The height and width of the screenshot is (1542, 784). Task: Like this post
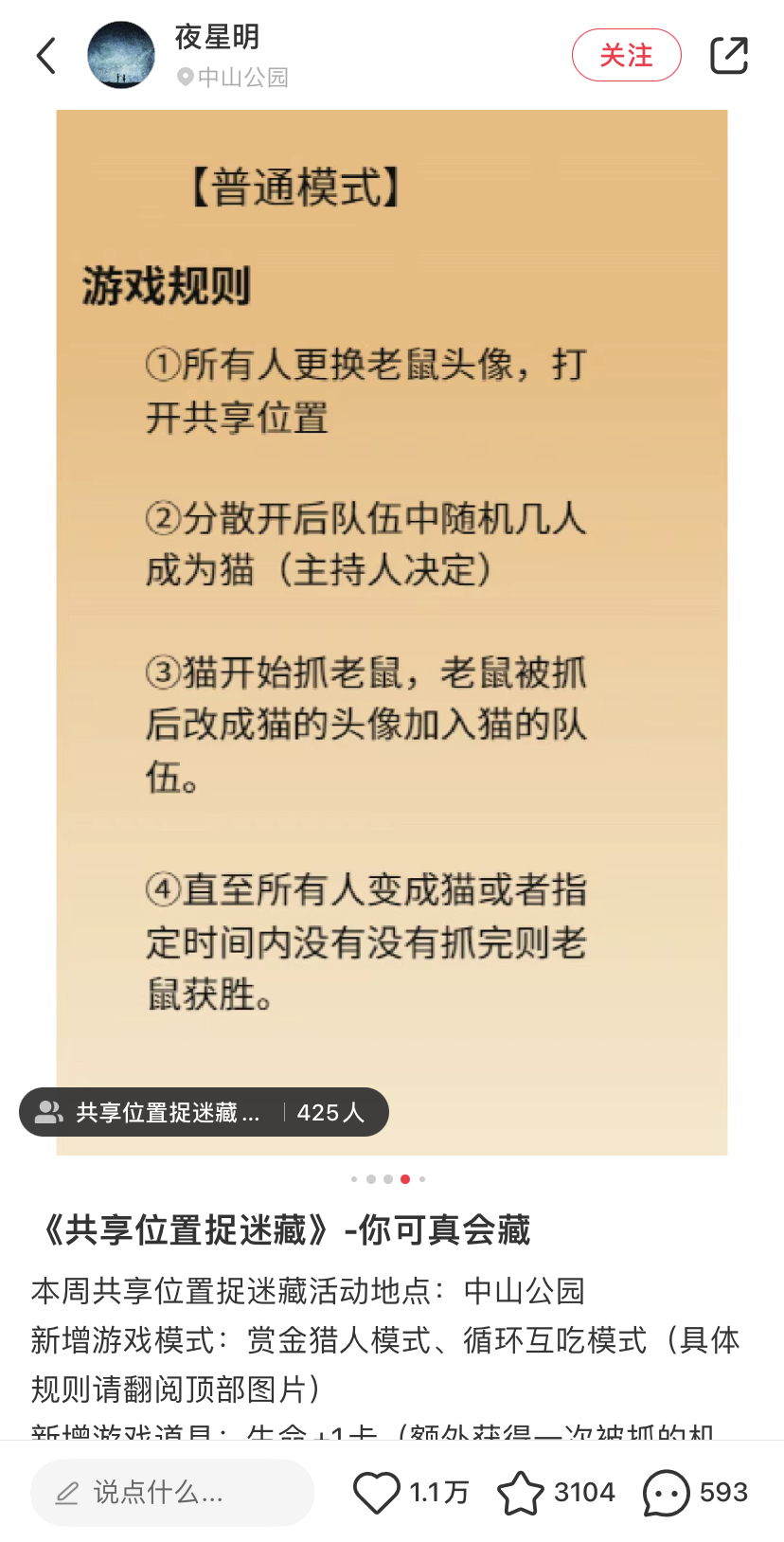[x=377, y=1493]
